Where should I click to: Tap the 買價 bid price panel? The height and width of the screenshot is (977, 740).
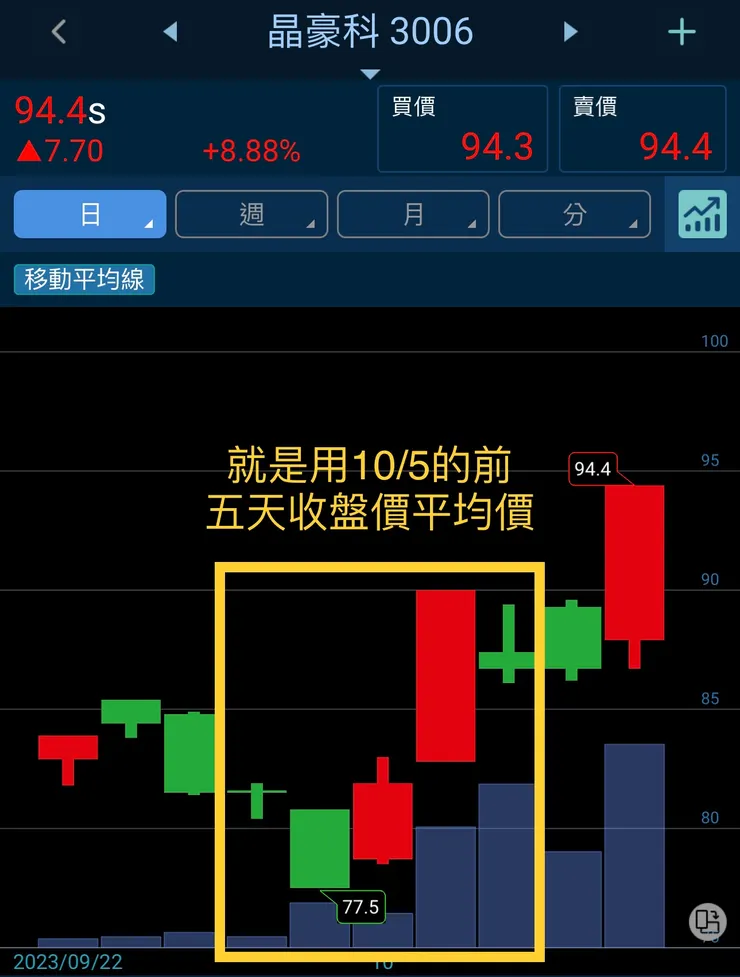[462, 128]
